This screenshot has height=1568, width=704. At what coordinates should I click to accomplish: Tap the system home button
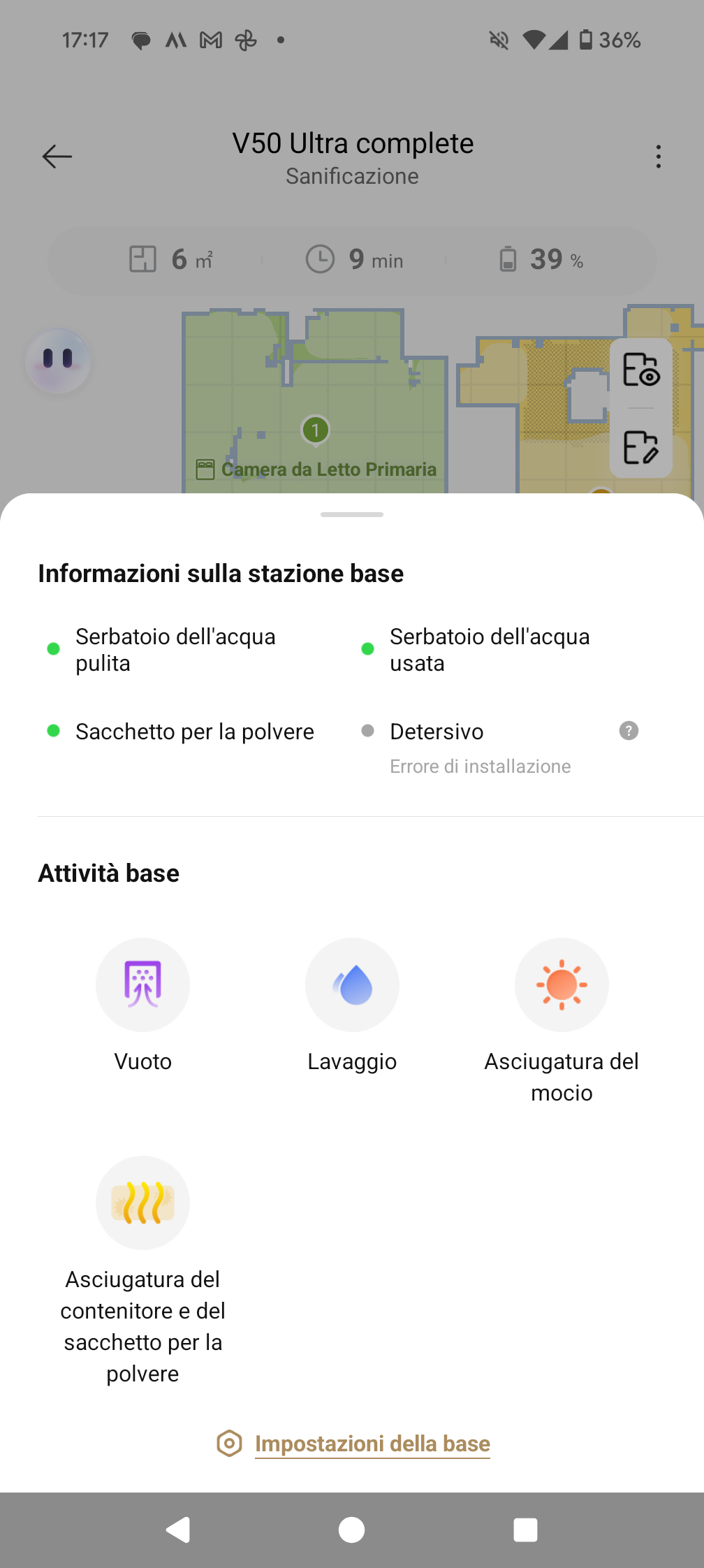click(351, 1530)
